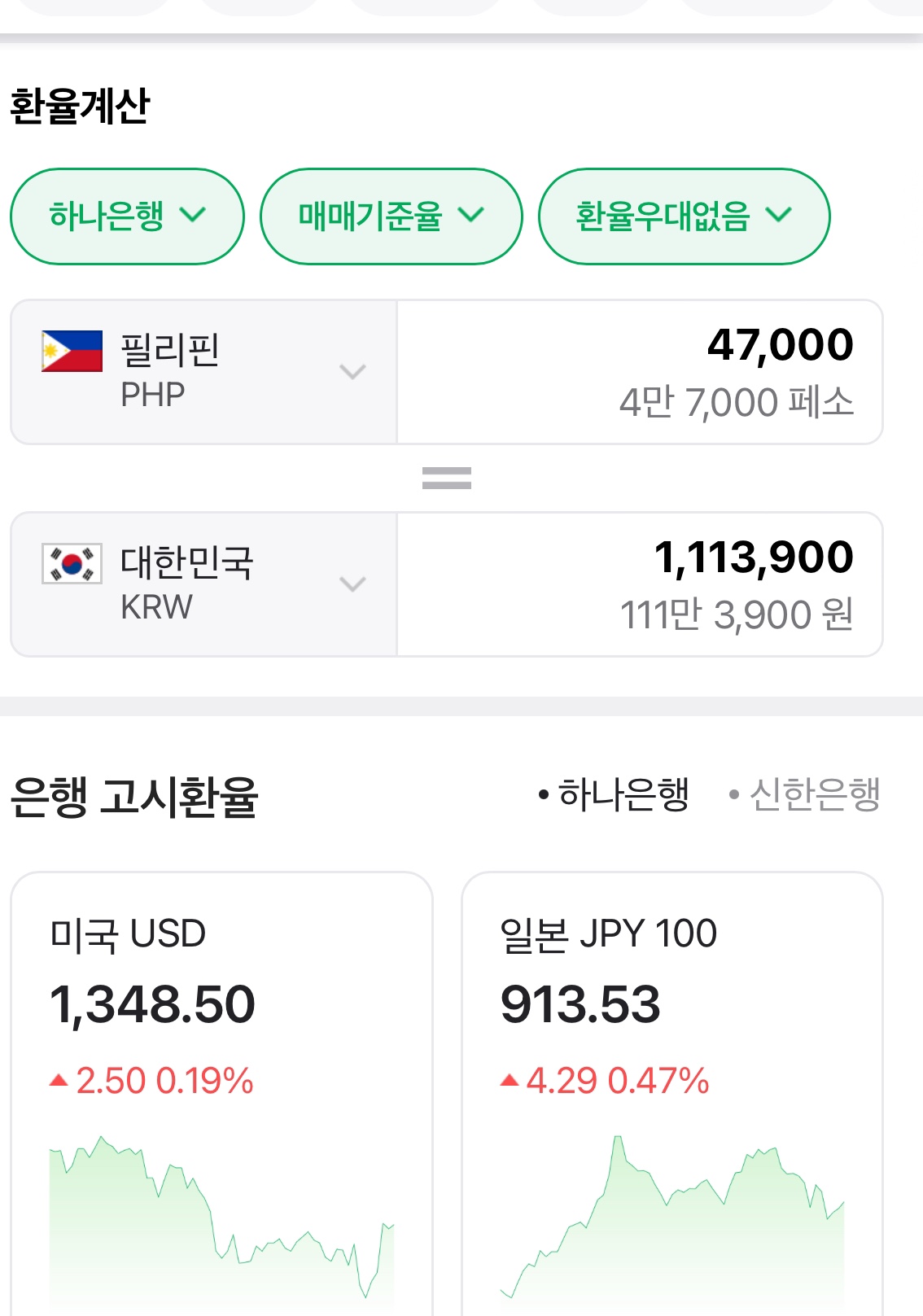Expand the 대한민국 KRW currency selector
923x1316 pixels.
pos(352,584)
